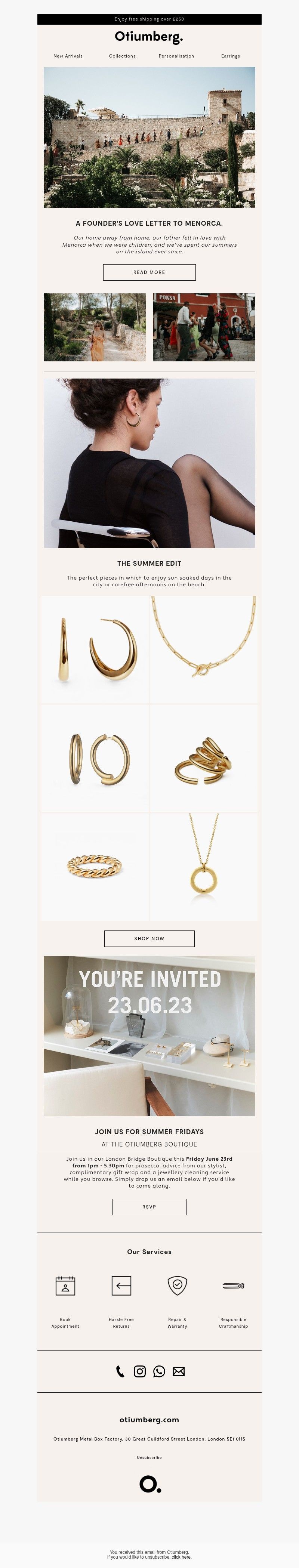Tap the Shop Now button

[149, 938]
